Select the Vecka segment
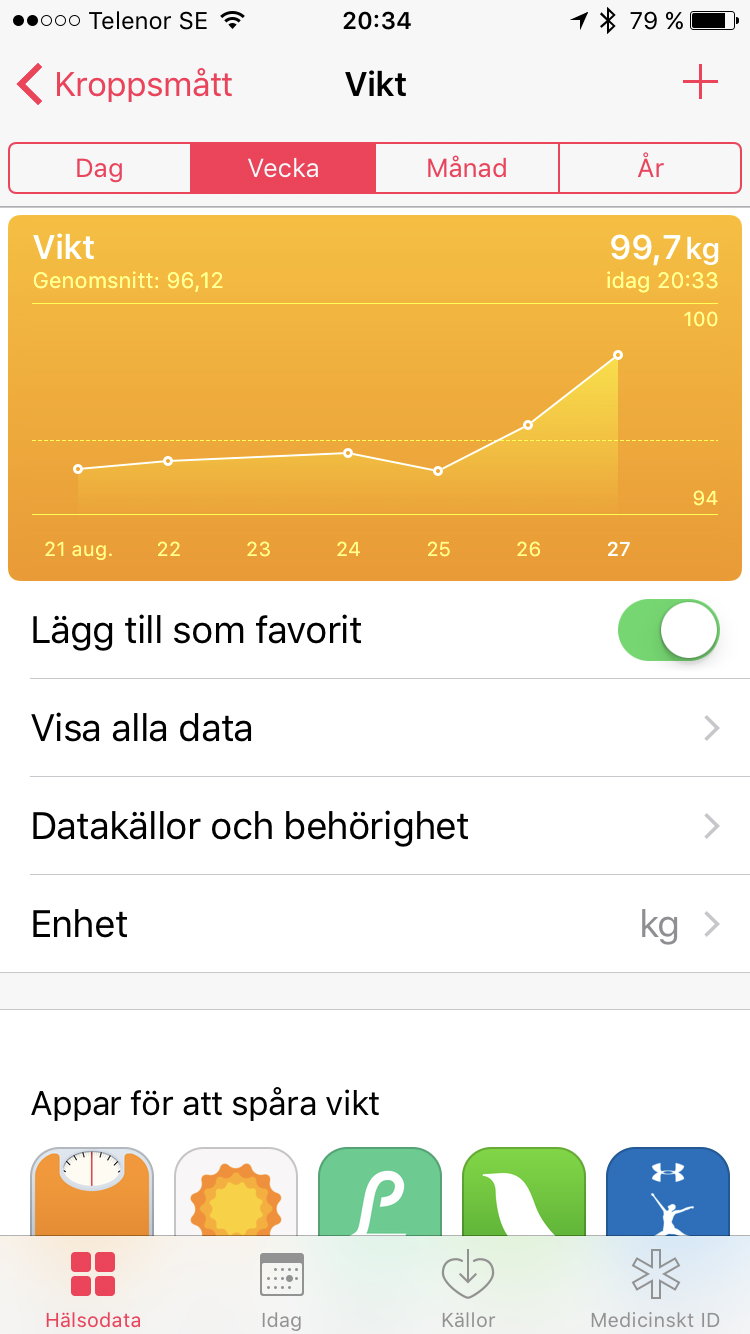 click(283, 168)
